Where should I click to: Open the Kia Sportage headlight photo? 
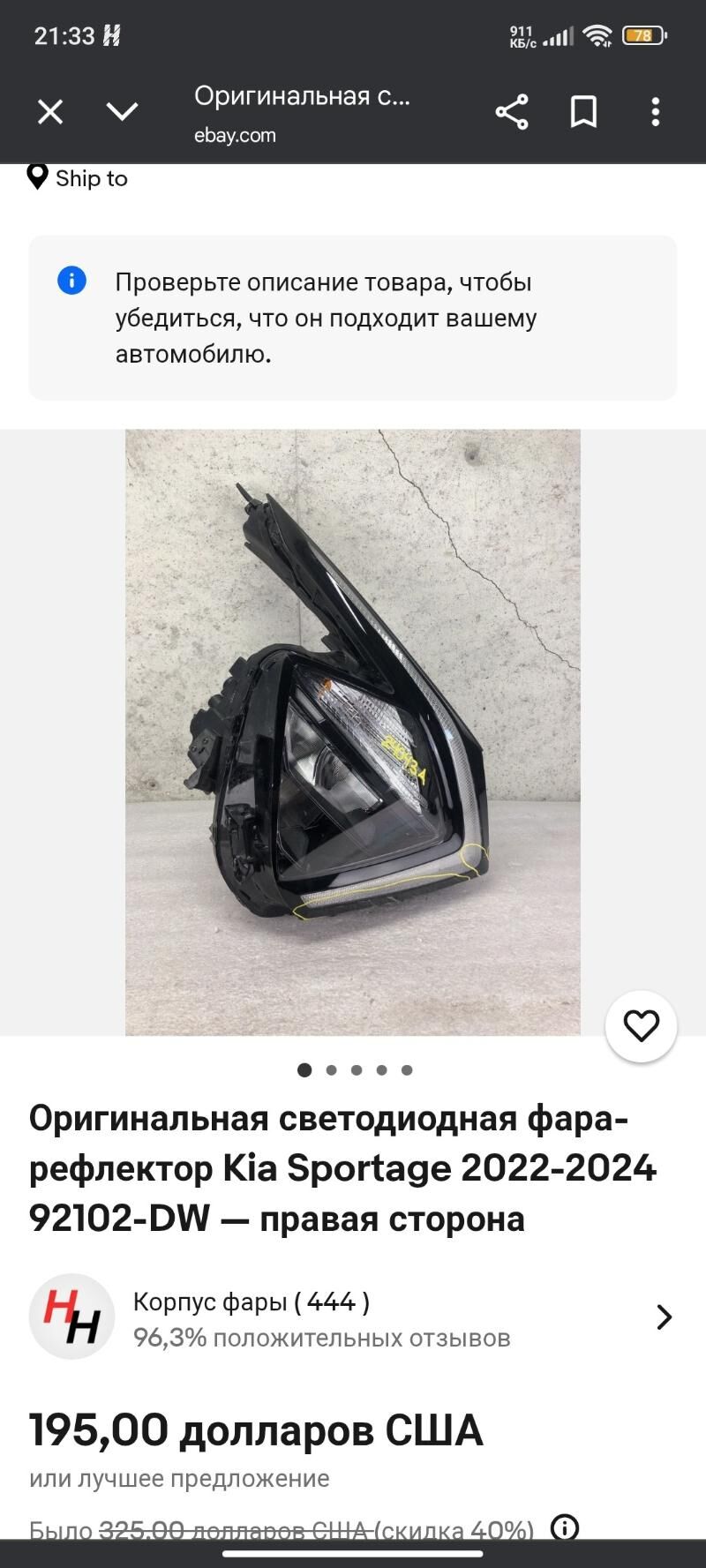click(x=353, y=732)
